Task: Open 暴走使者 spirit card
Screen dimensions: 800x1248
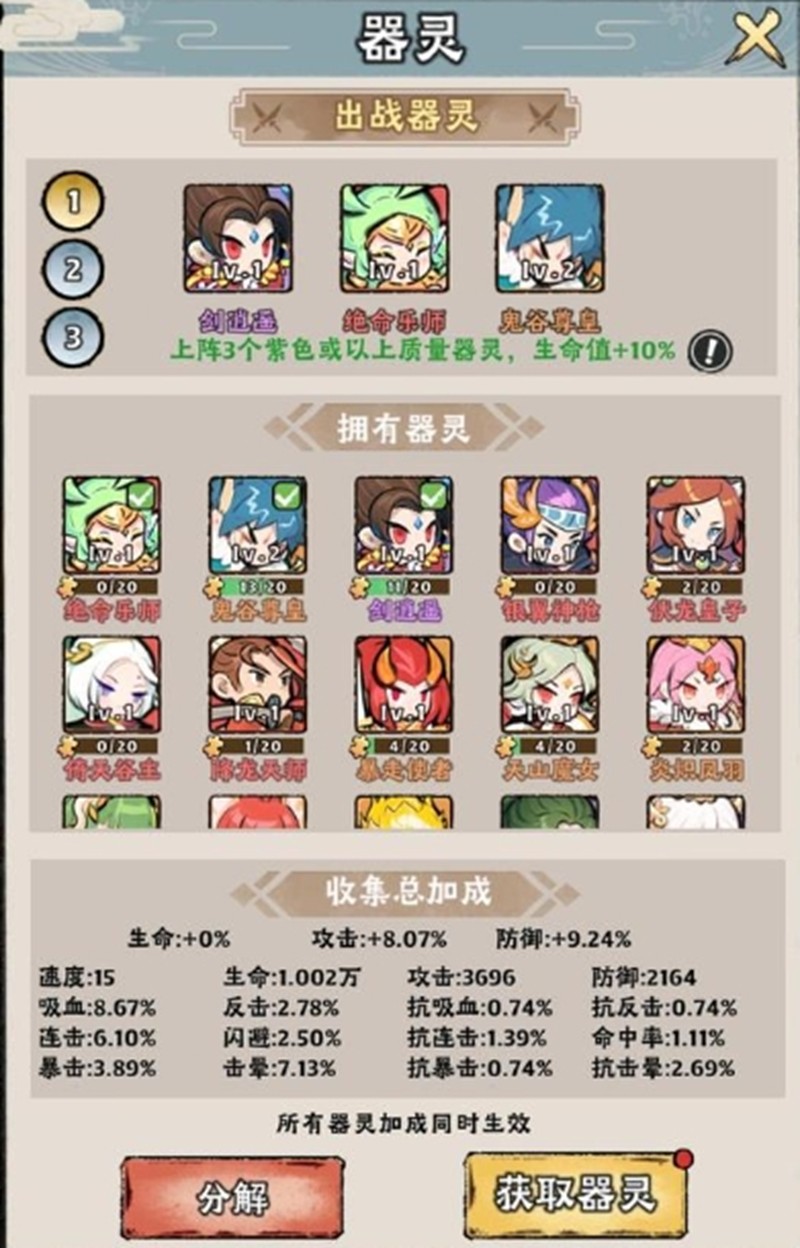Action: 404,685
